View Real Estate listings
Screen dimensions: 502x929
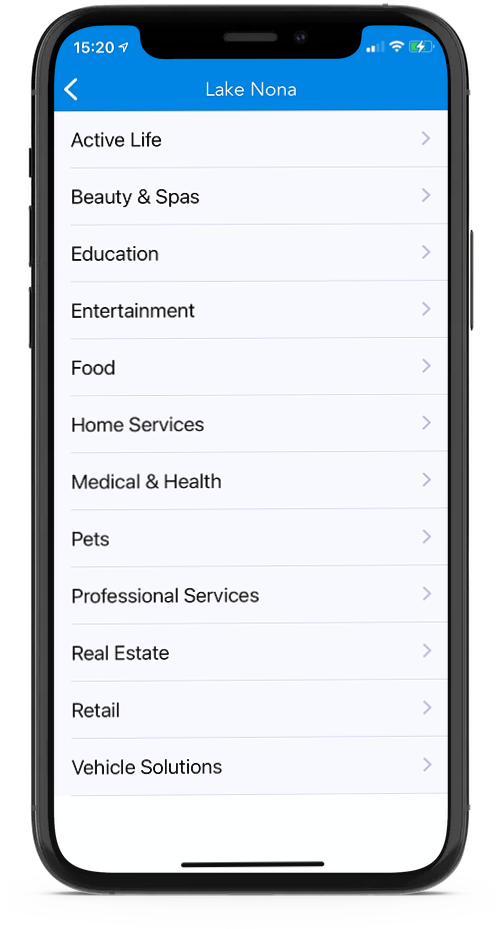pyautogui.click(x=251, y=652)
